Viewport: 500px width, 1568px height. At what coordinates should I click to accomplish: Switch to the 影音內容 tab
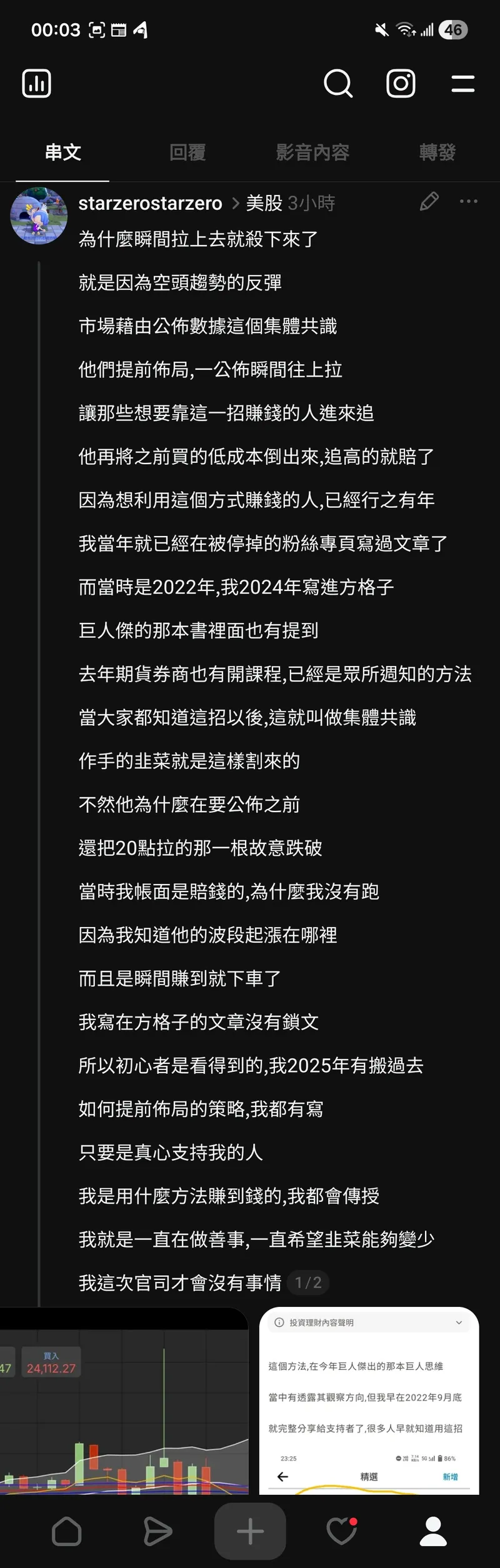pos(312,152)
